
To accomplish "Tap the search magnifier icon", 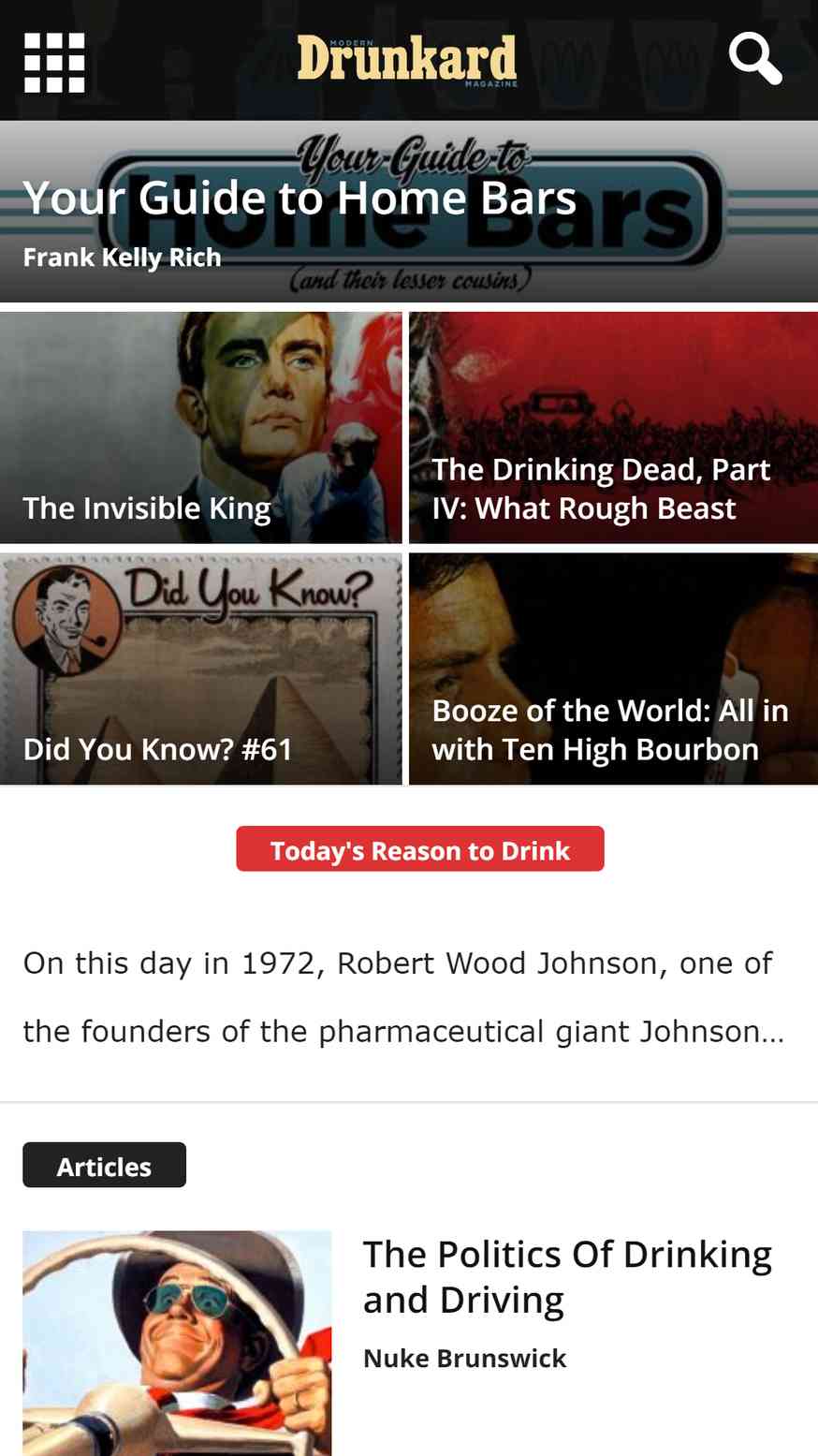I will coord(754,59).
